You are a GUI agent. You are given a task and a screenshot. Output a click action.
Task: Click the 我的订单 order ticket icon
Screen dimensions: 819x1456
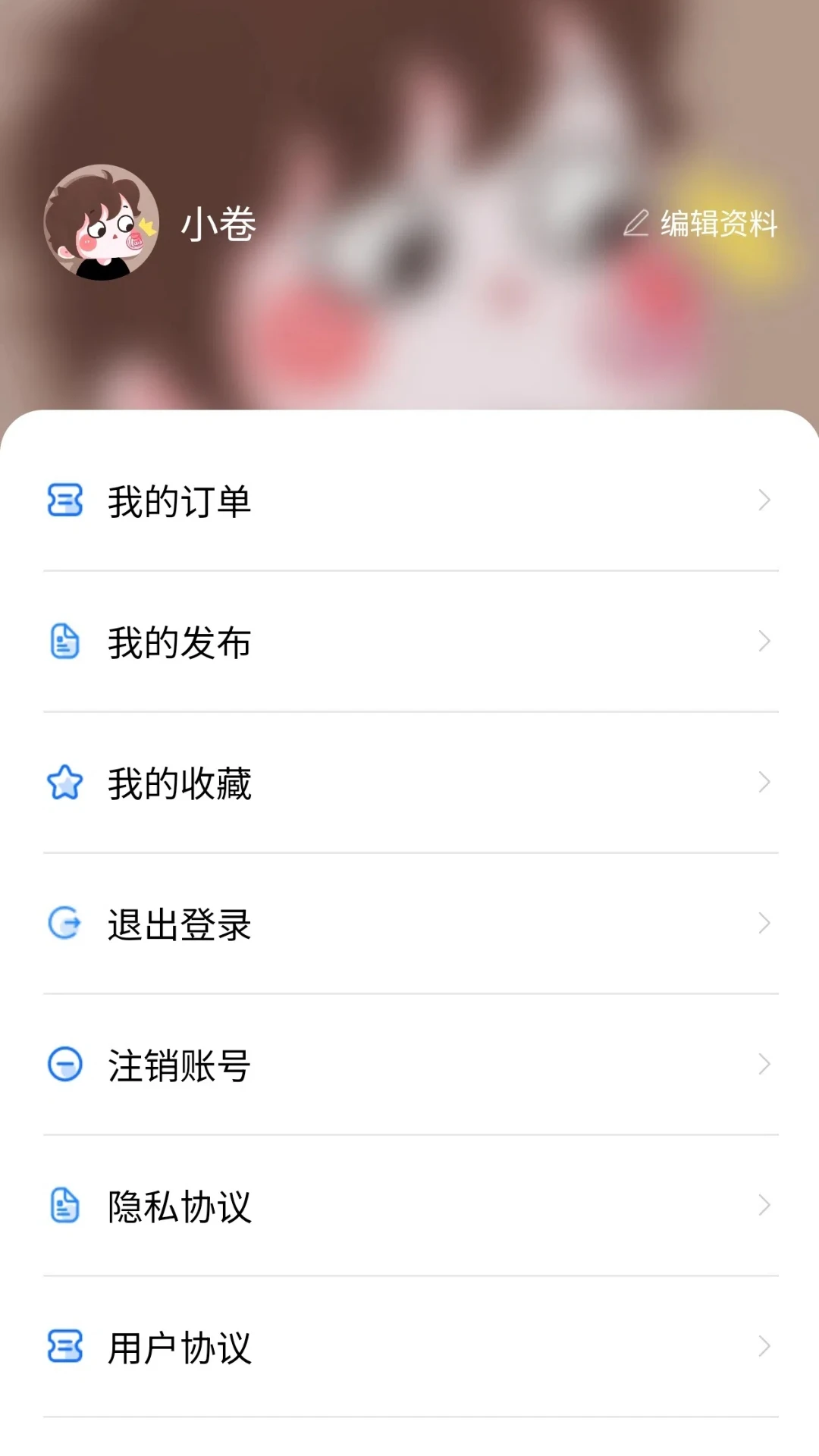[65, 500]
